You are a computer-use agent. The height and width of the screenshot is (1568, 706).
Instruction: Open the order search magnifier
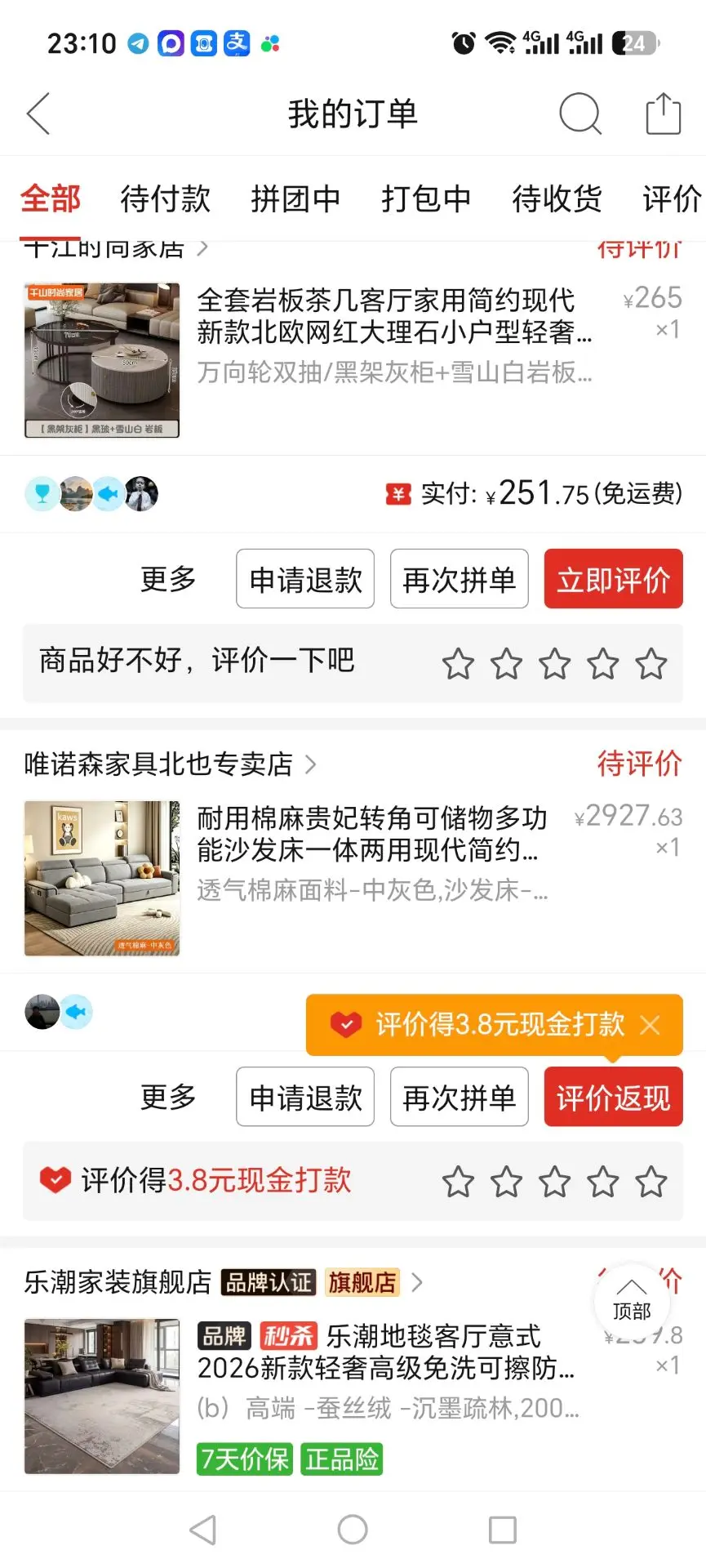pos(580,114)
